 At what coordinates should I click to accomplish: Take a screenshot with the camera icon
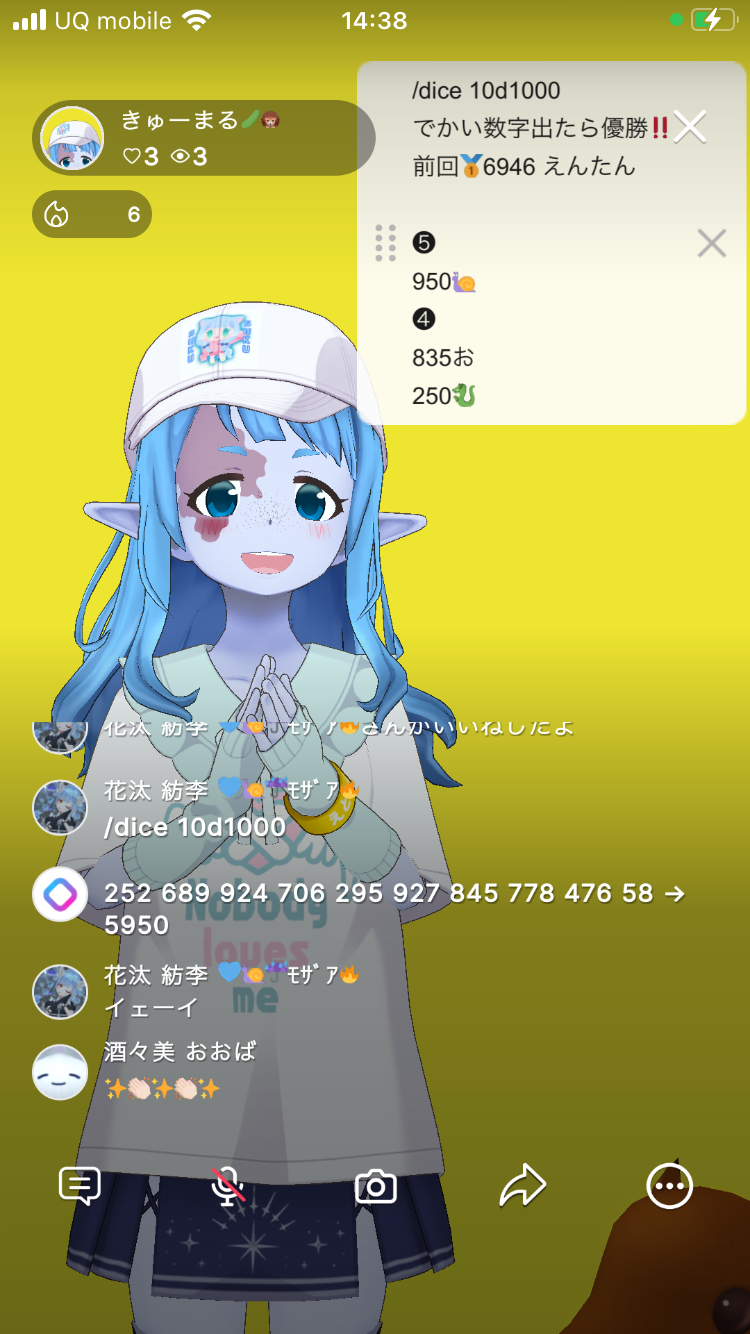coord(376,1187)
